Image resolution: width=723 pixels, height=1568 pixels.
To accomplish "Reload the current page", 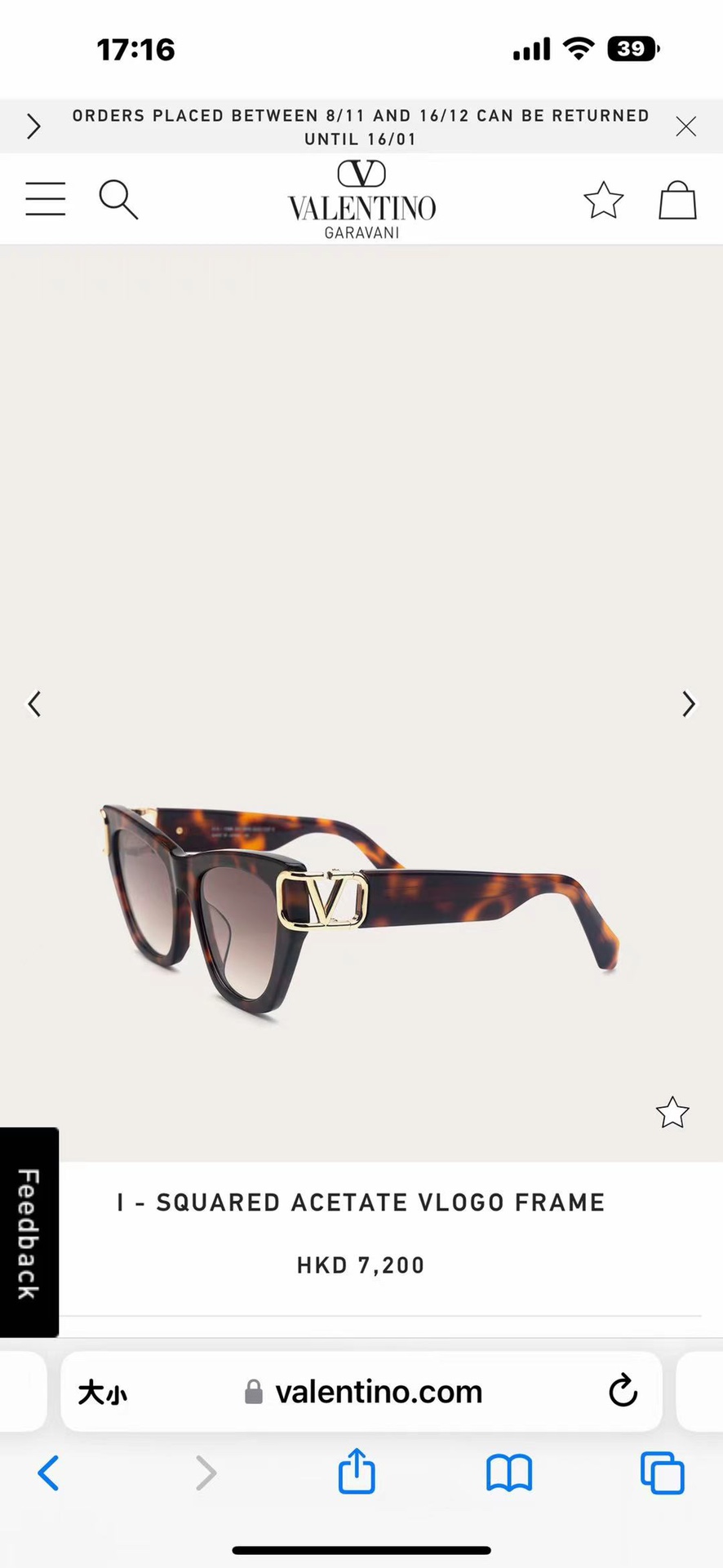I will point(623,1391).
